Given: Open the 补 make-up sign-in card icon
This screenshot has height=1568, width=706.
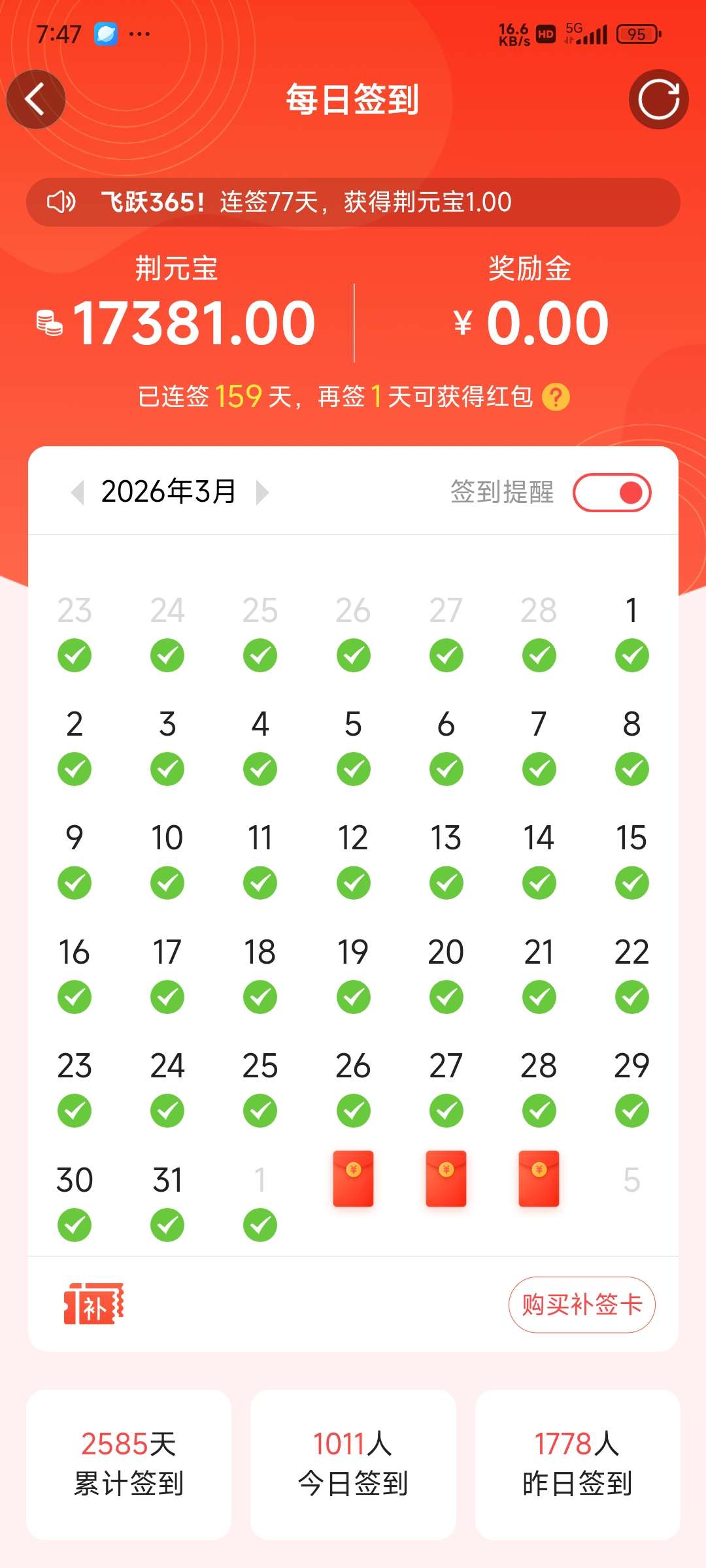Looking at the screenshot, I should (x=93, y=1303).
